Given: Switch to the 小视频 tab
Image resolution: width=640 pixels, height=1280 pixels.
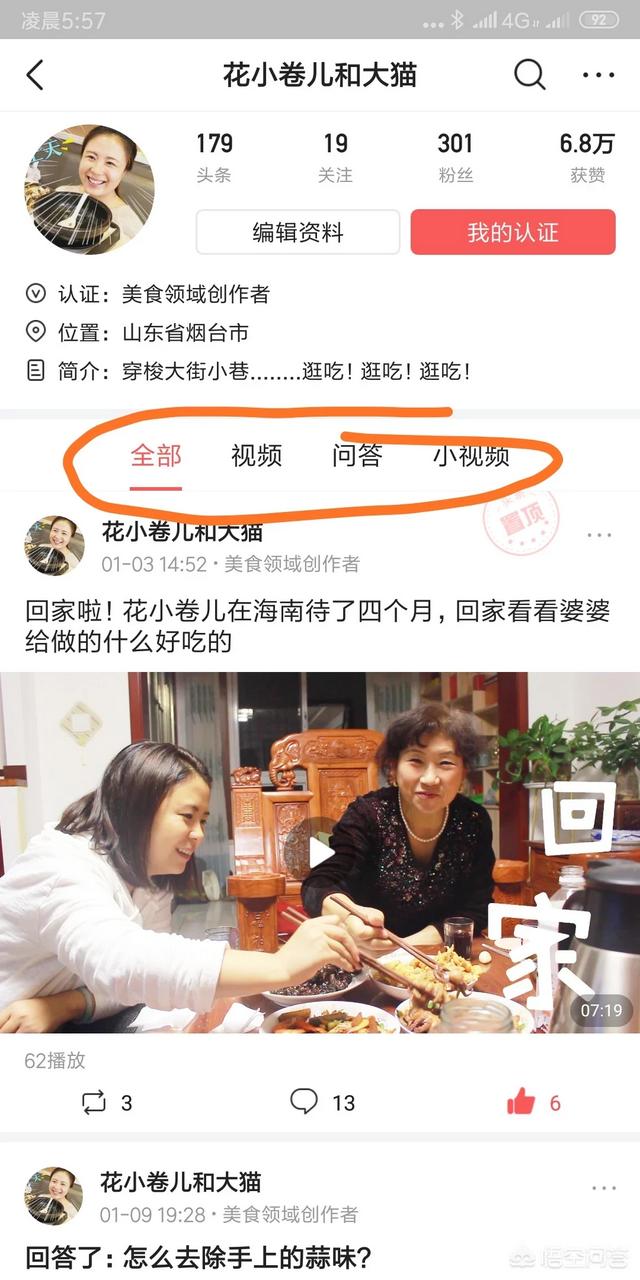Looking at the screenshot, I should (471, 456).
